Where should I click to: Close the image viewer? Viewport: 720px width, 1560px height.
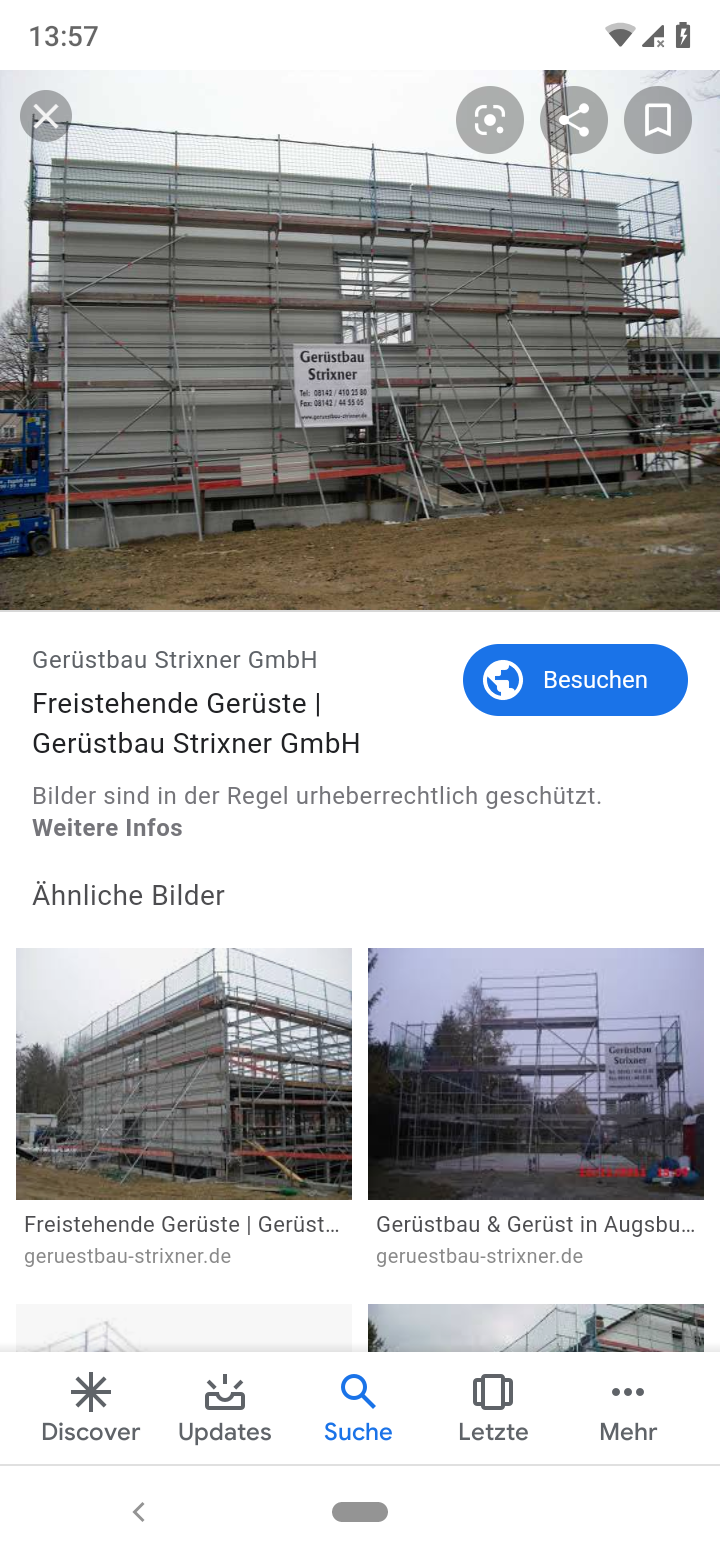pos(46,117)
